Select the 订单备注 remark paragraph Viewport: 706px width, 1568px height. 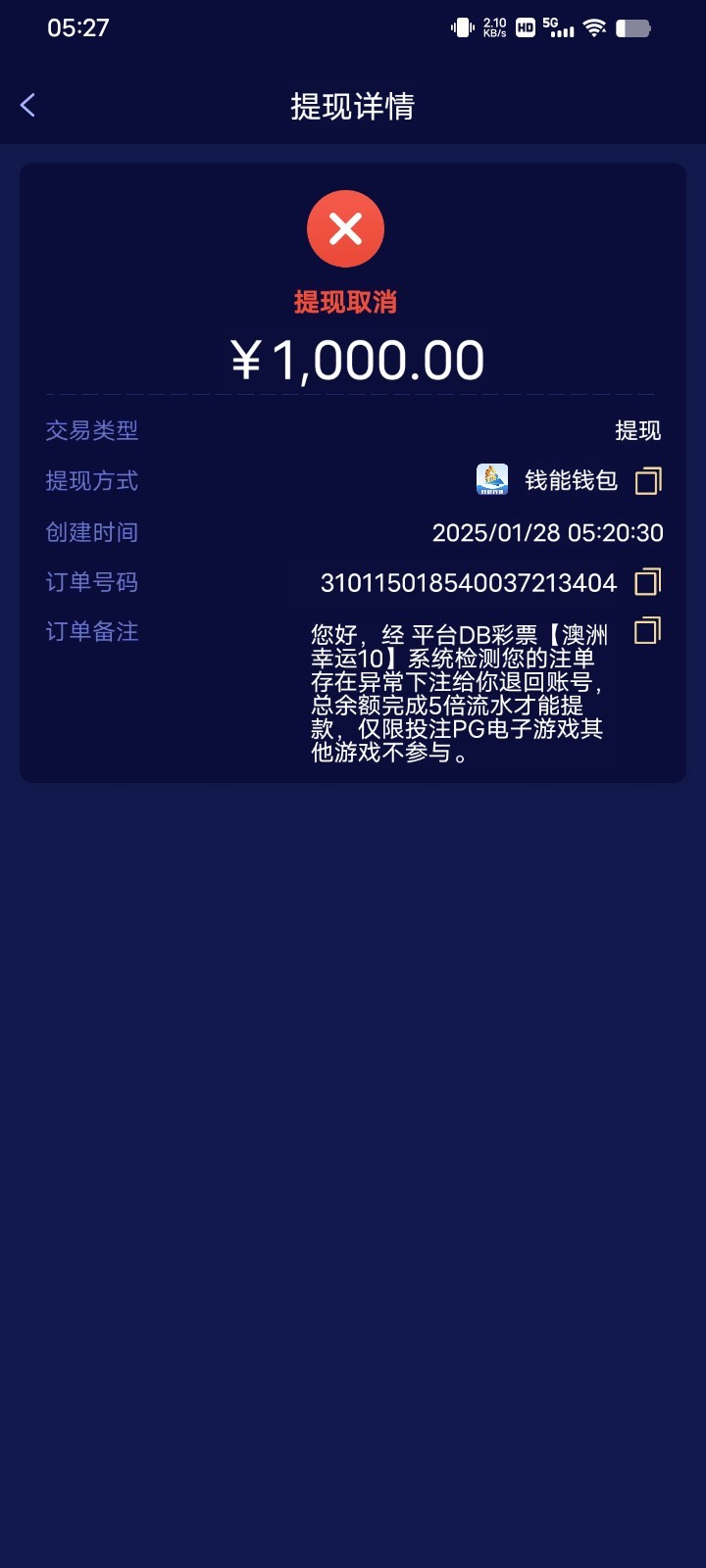point(458,696)
